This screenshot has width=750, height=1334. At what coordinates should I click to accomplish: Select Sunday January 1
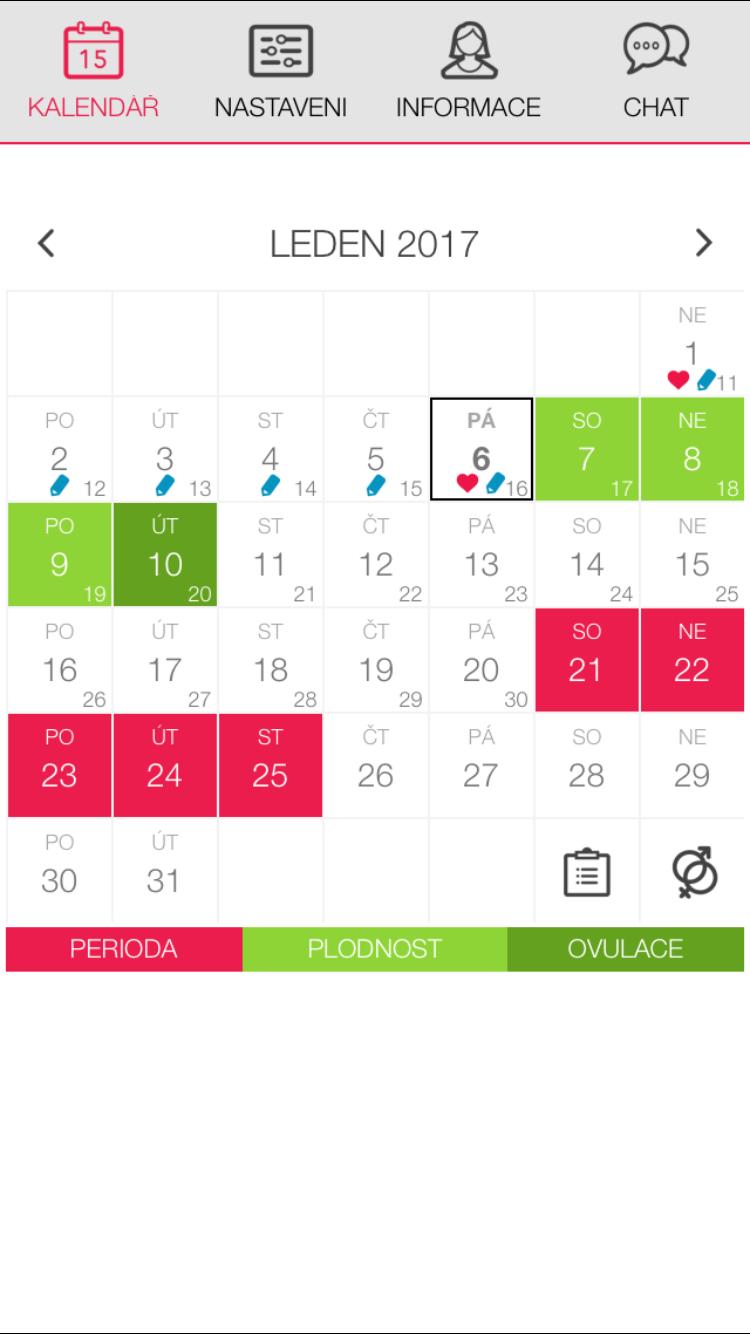(692, 344)
